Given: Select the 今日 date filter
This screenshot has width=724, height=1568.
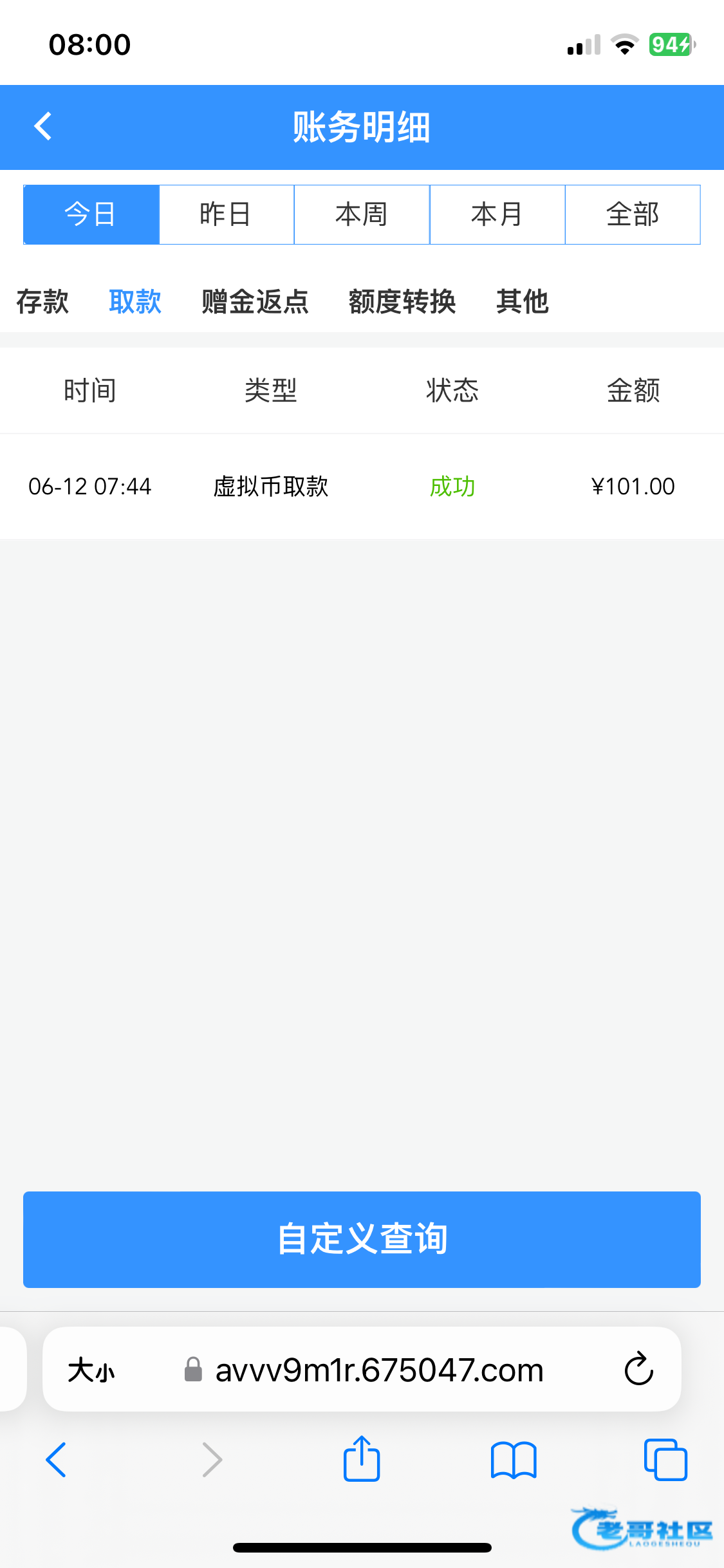Looking at the screenshot, I should coord(91,214).
